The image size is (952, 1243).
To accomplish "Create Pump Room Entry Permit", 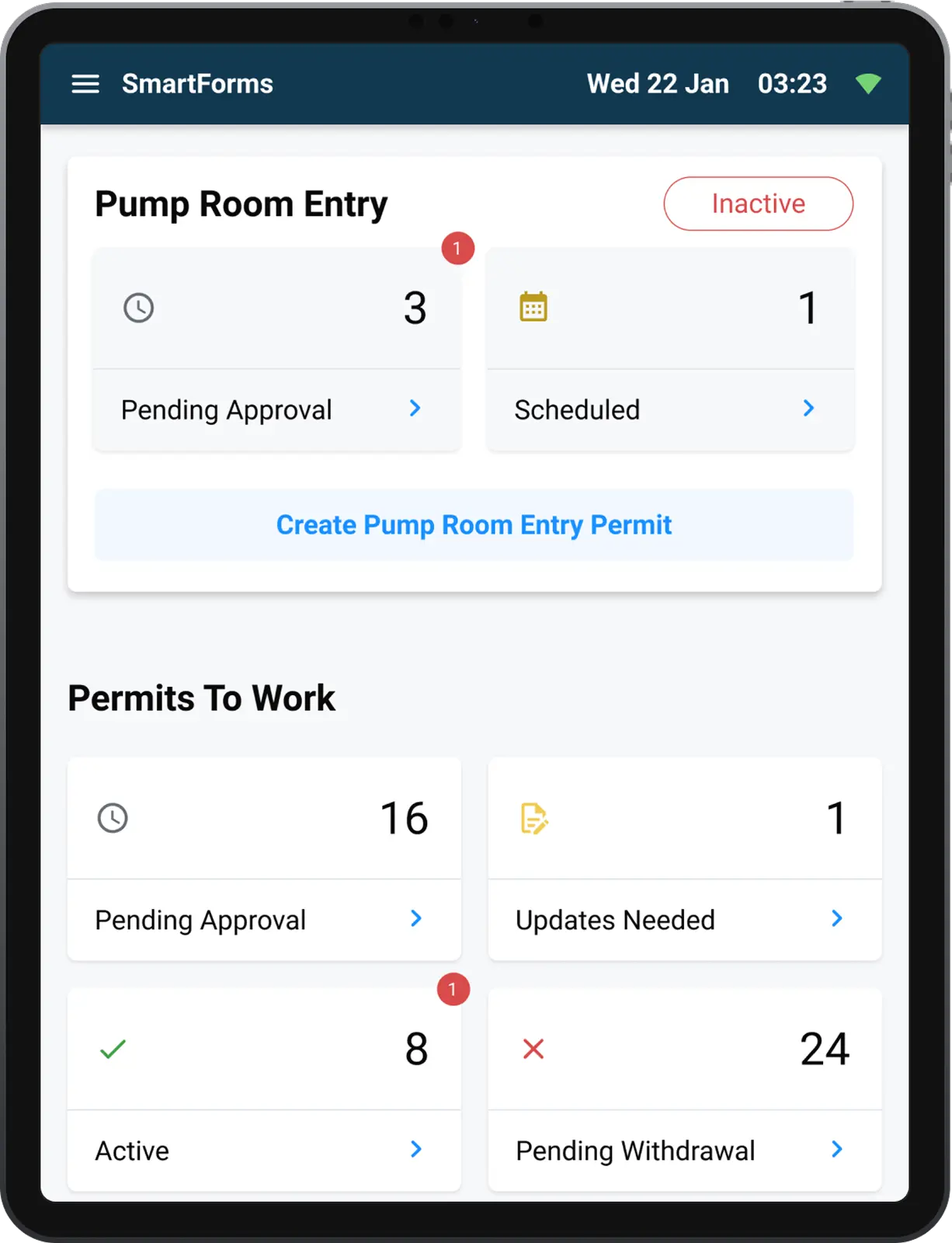I will (x=474, y=525).
